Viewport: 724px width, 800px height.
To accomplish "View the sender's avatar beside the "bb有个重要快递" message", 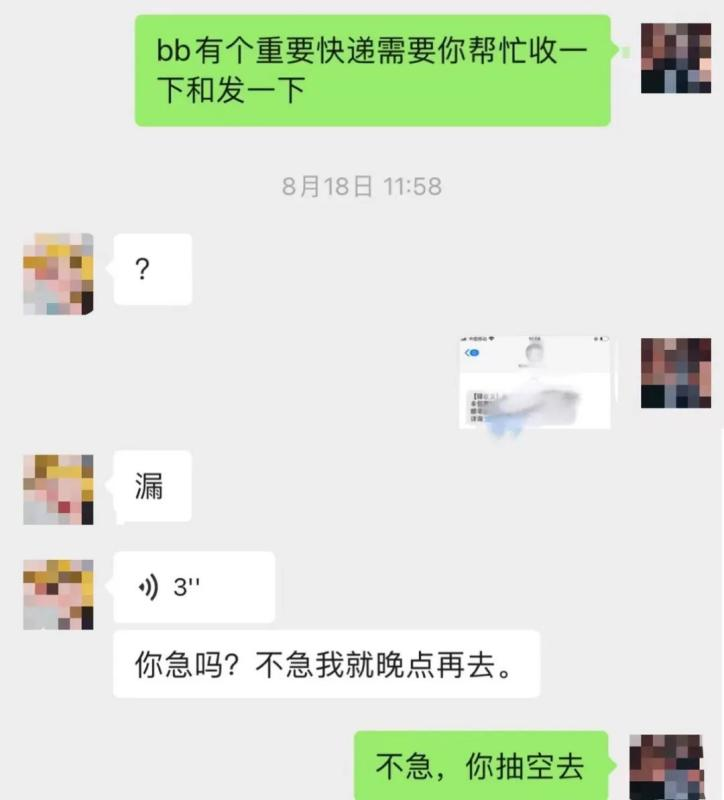I will (x=675, y=56).
